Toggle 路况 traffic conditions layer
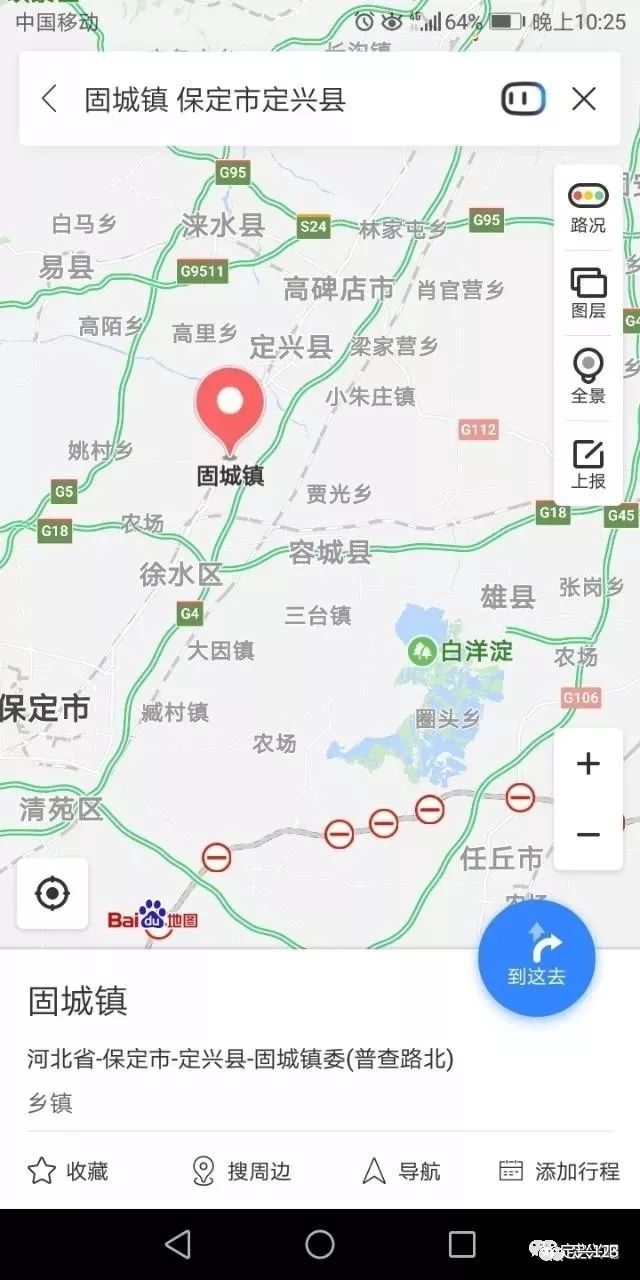 [x=588, y=208]
